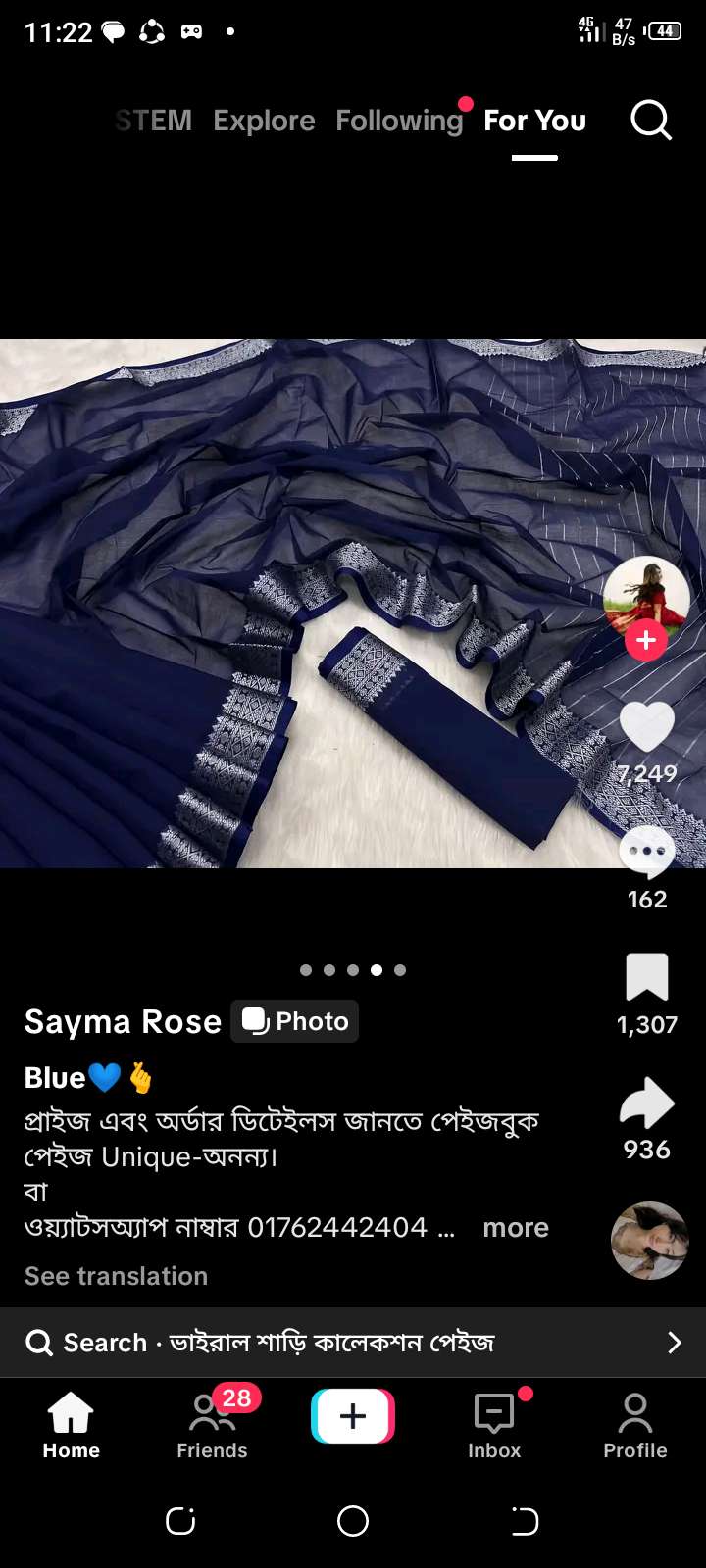Open the STEM feed tab

[154, 121]
